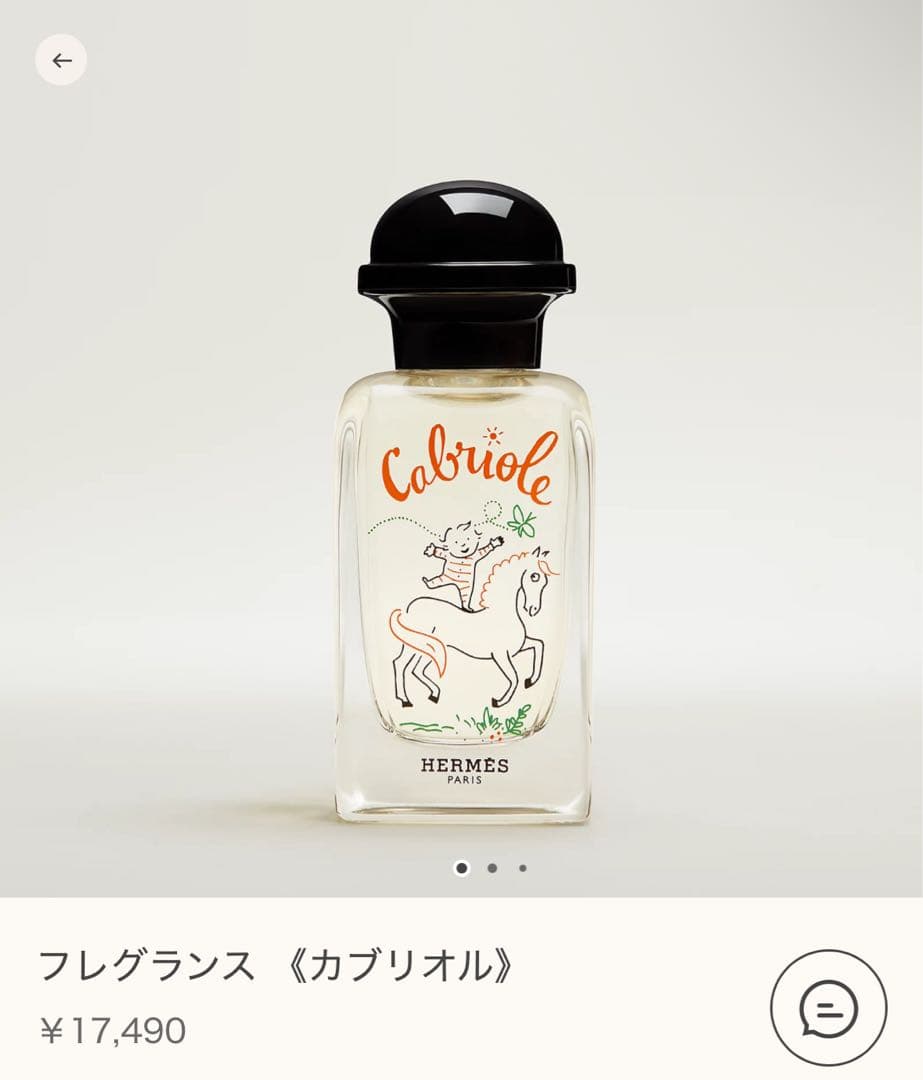Use the image carousel dots as progress indicator
The width and height of the screenshot is (923, 1080).
point(491,870)
